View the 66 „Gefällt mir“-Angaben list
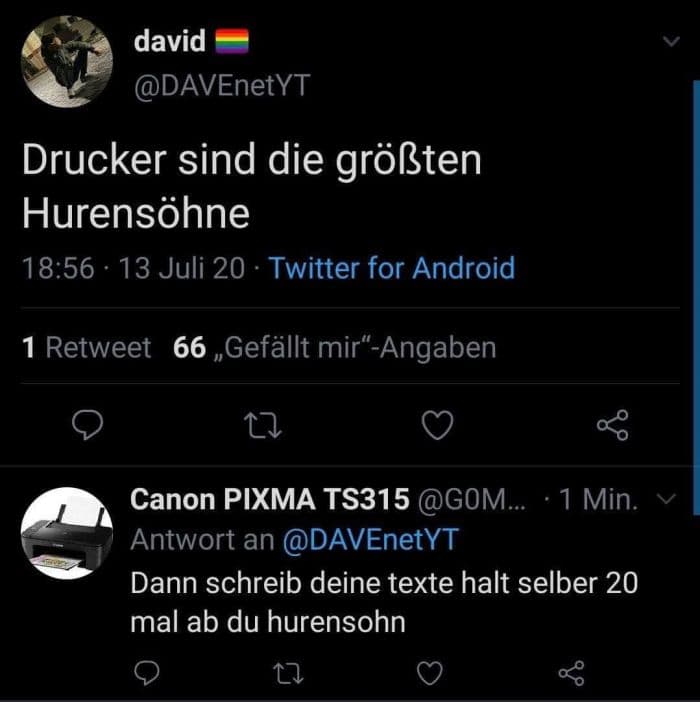 point(334,347)
